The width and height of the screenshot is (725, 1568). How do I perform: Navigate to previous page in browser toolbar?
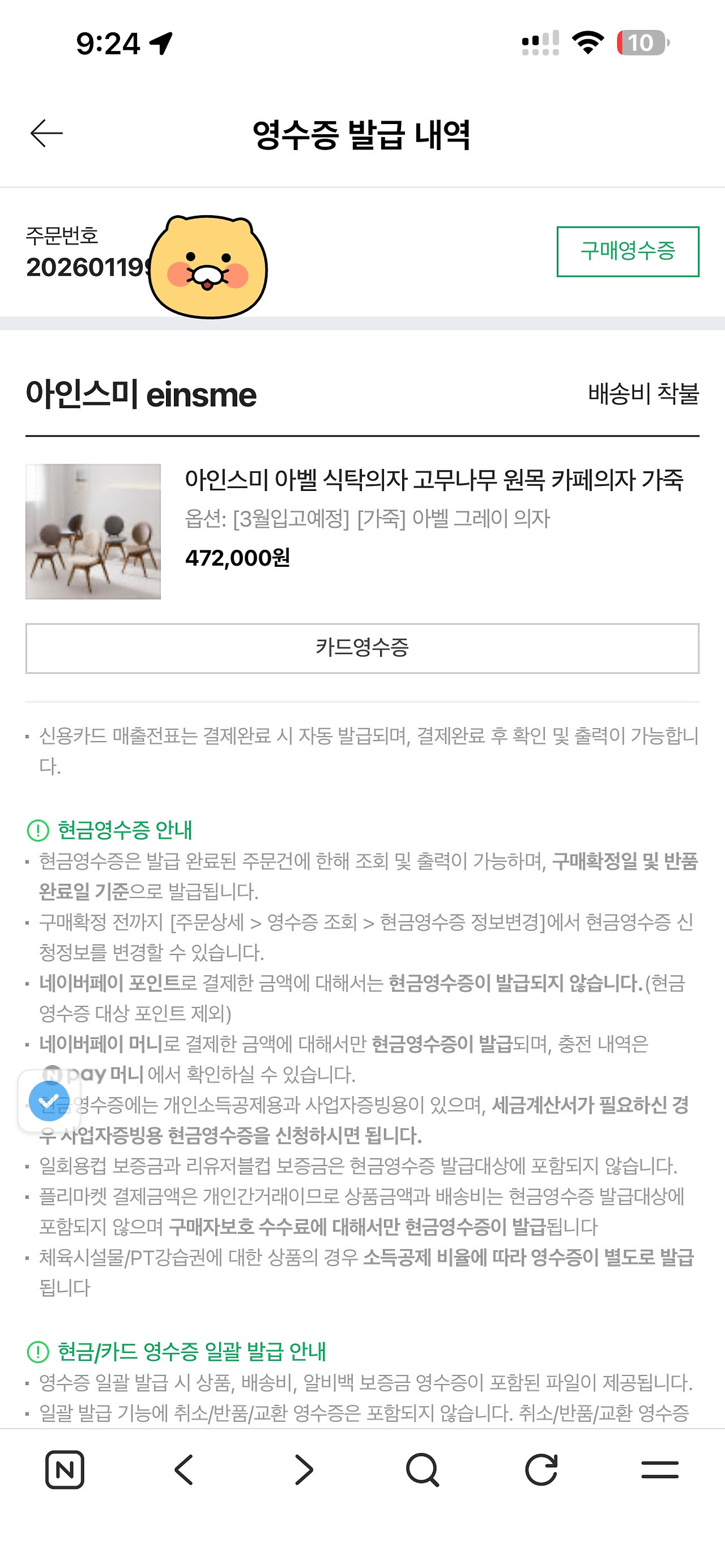pos(184,1469)
